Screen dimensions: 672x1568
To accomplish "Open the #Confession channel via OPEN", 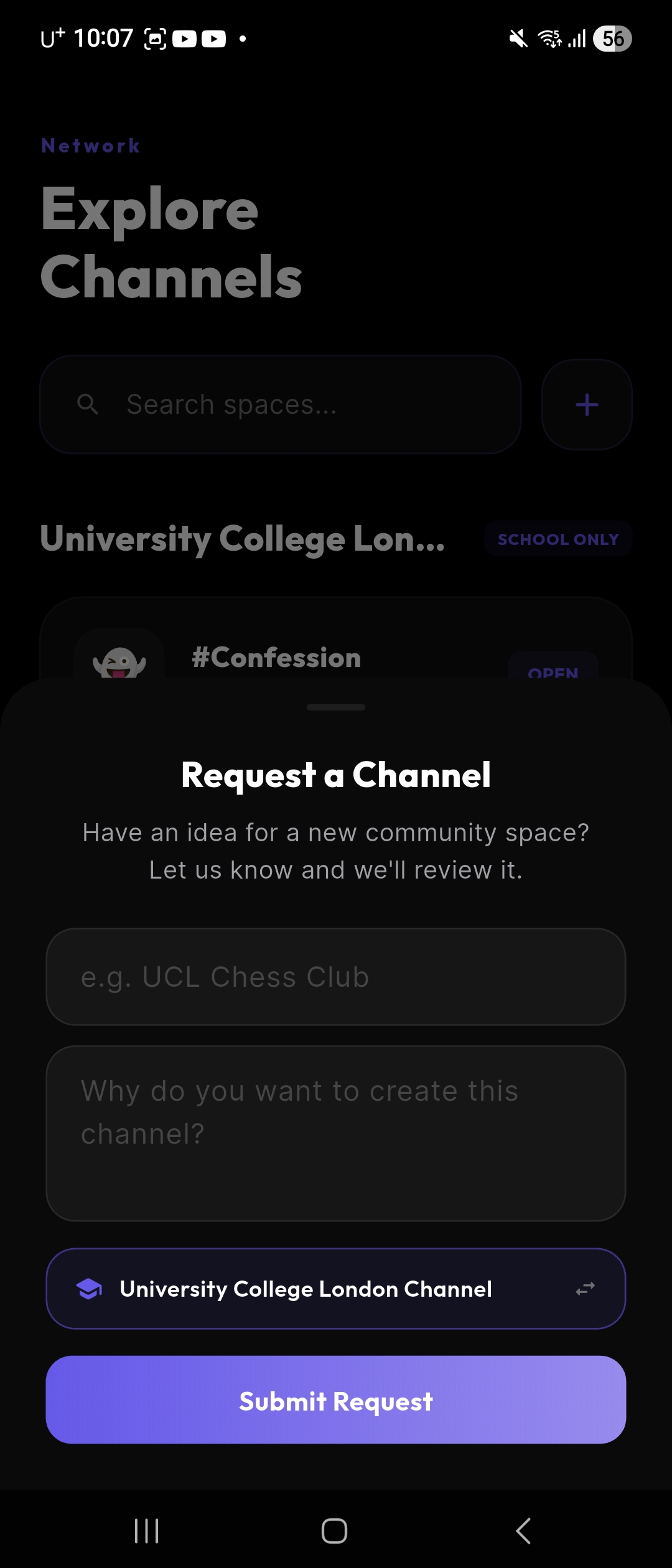I will click(553, 672).
